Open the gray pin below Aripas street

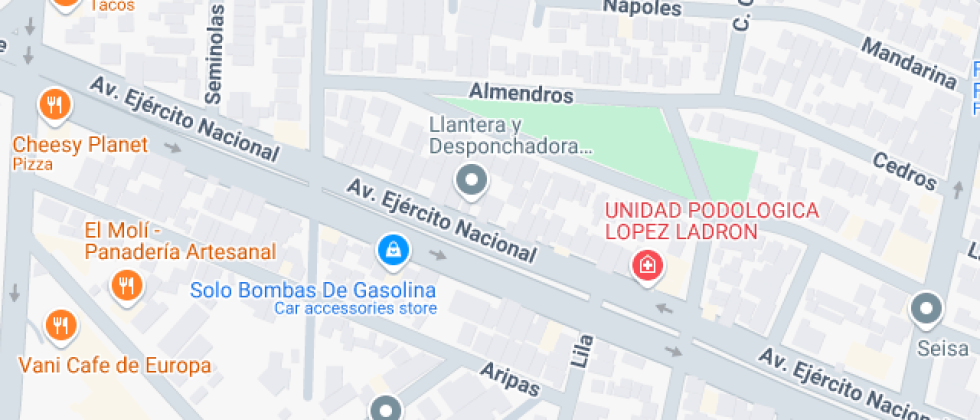[x=384, y=409]
